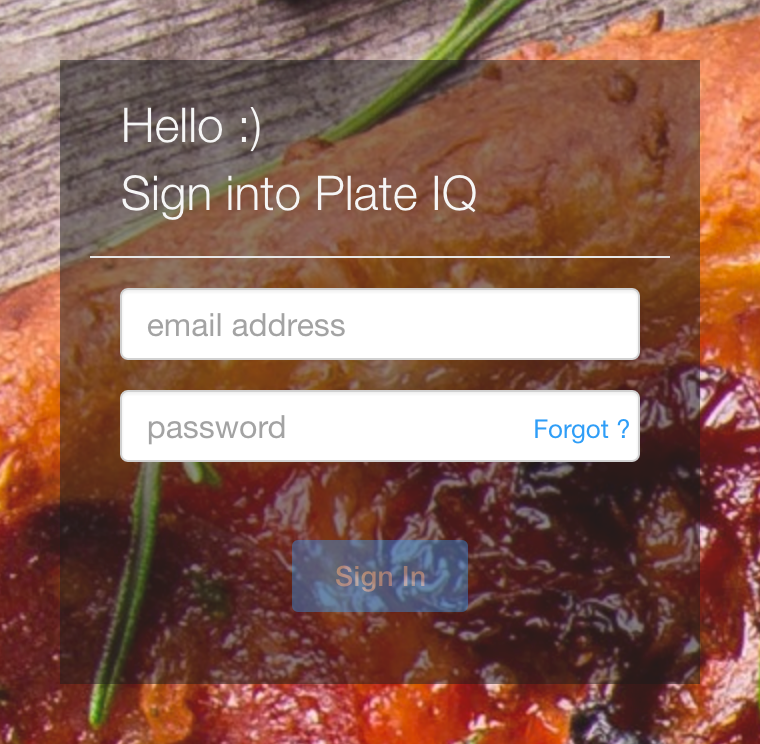Focus the password field
Viewport: 760px width, 744px height.
tap(320, 427)
